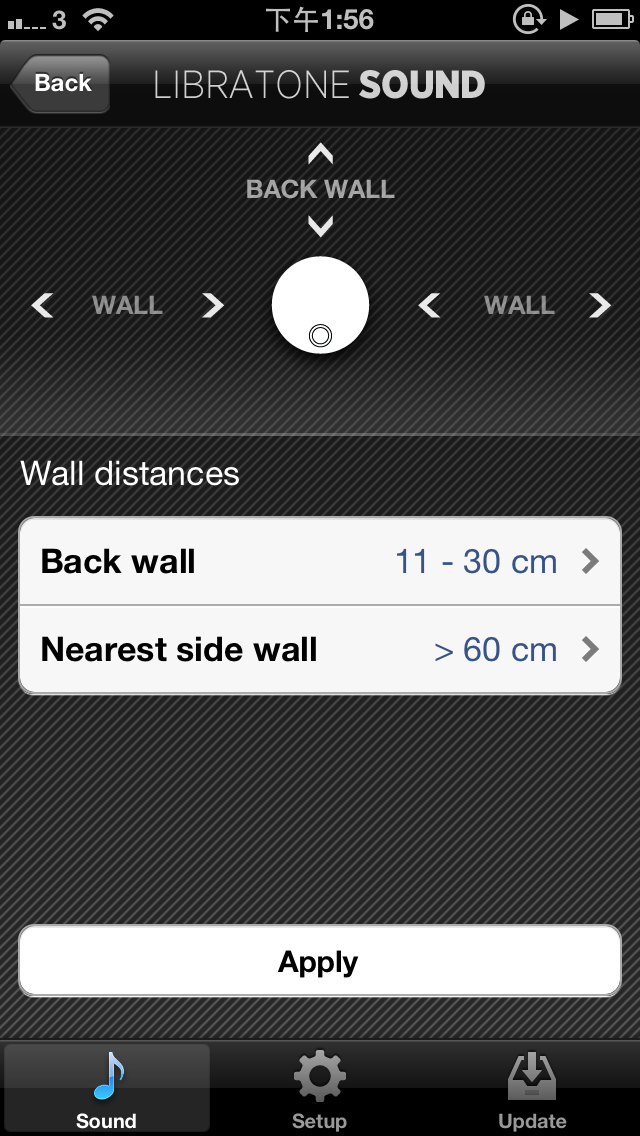Switch to the Setup tab
Screen dimensions: 640x1136
[319, 1090]
